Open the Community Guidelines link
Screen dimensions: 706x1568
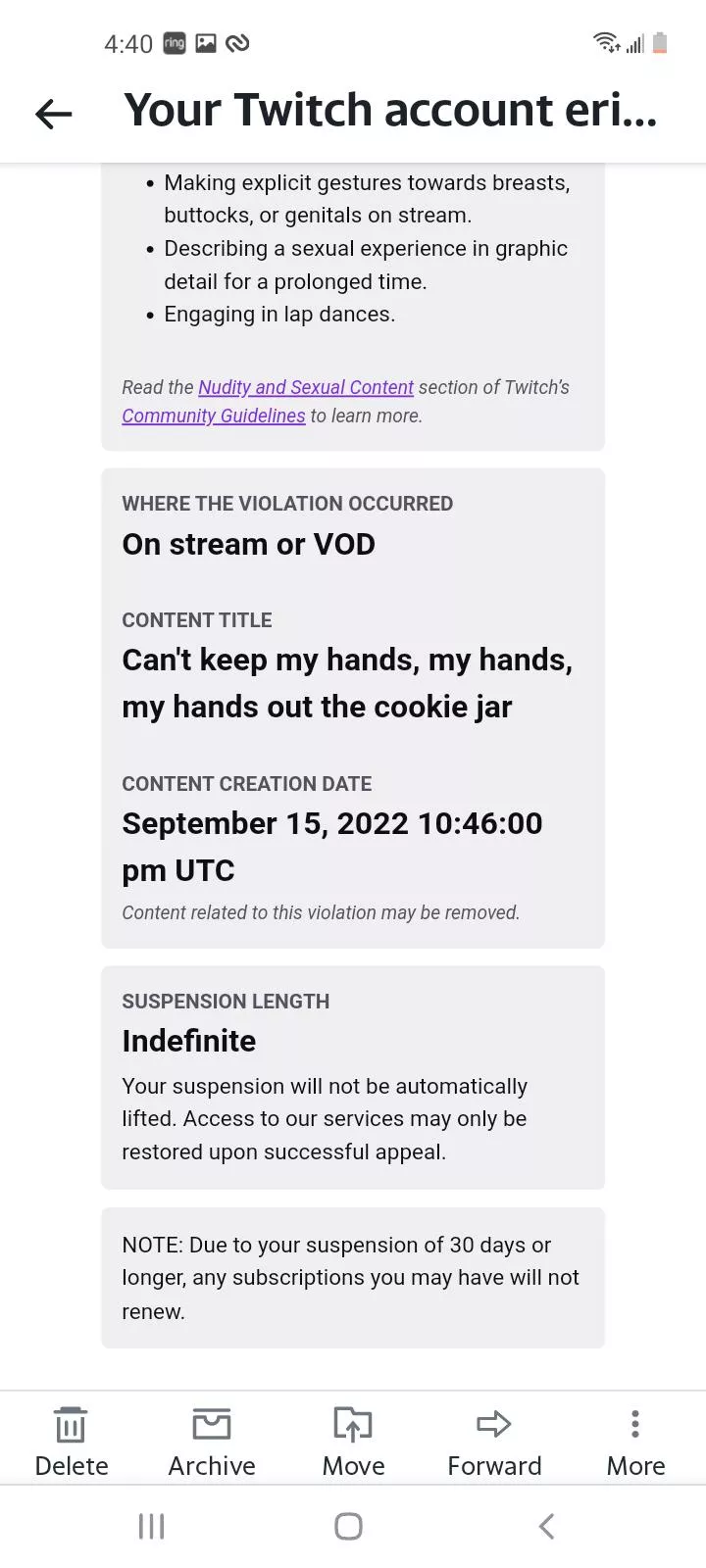click(x=214, y=416)
